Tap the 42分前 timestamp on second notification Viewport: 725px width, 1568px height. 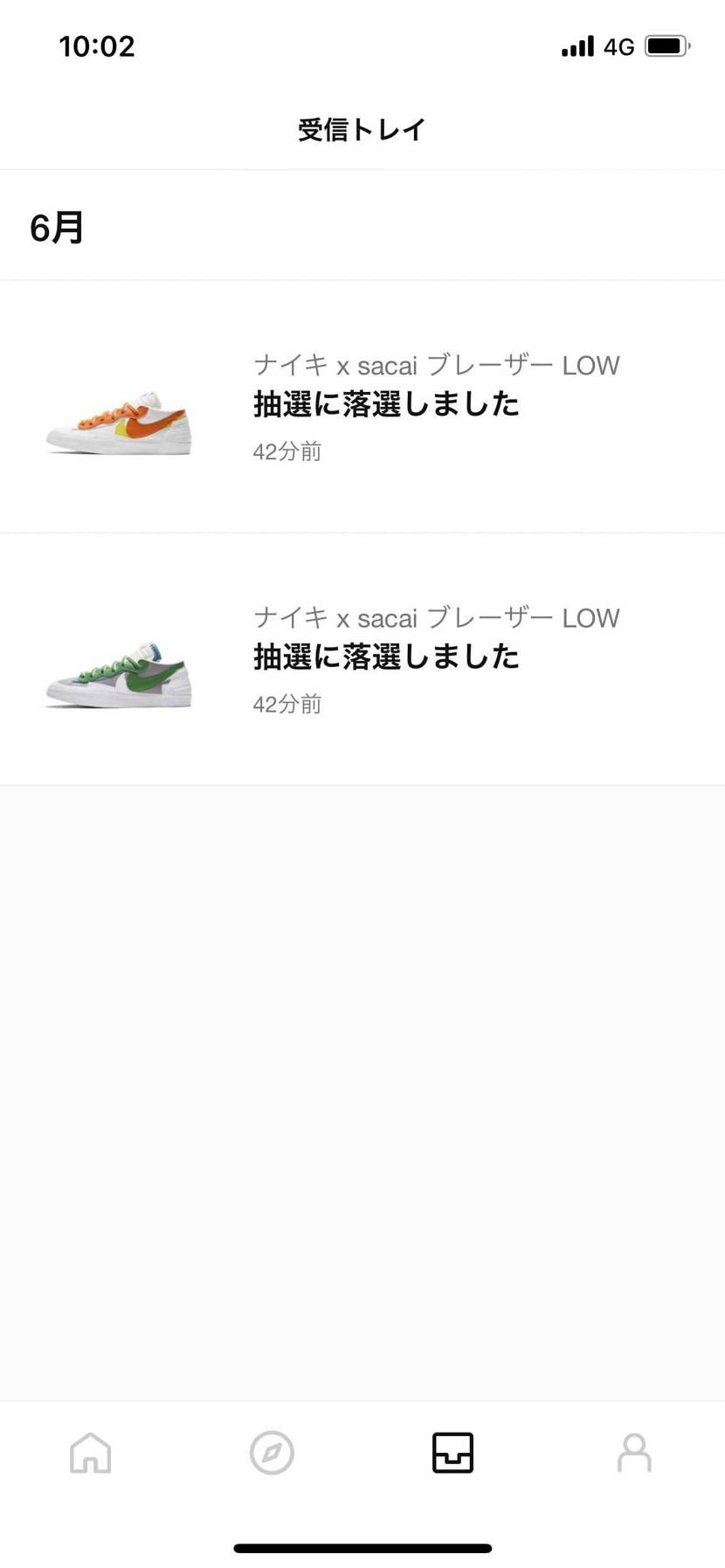[287, 704]
